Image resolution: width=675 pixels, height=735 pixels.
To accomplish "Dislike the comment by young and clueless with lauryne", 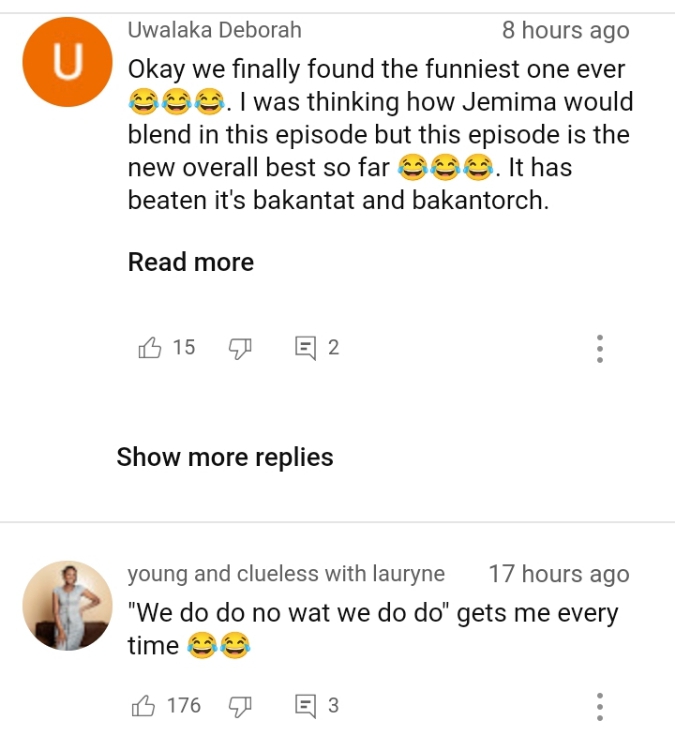I will pos(240,706).
